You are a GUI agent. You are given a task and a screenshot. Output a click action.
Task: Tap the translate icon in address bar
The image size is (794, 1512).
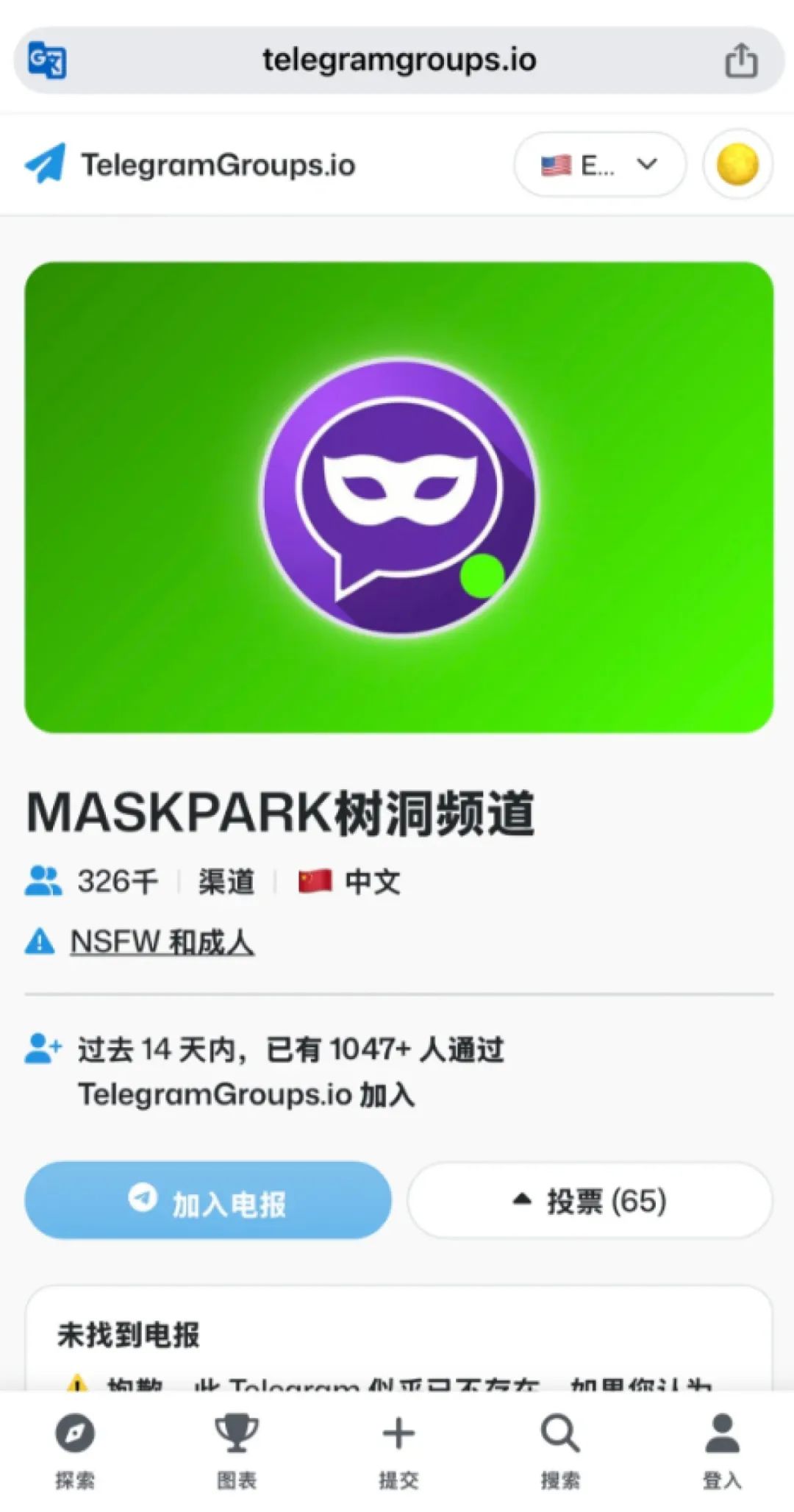tap(47, 60)
